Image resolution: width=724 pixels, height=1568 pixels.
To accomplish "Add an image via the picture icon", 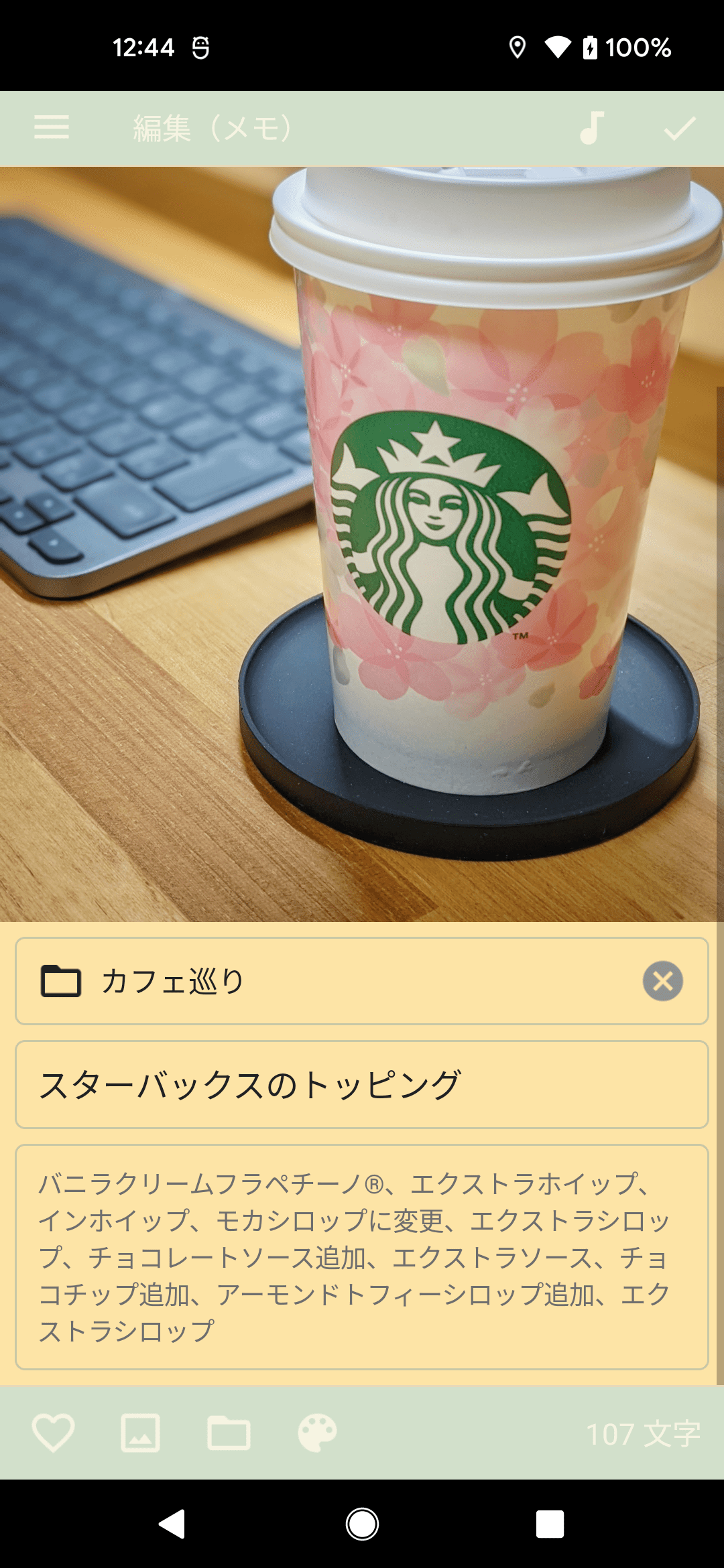I will [x=140, y=1433].
